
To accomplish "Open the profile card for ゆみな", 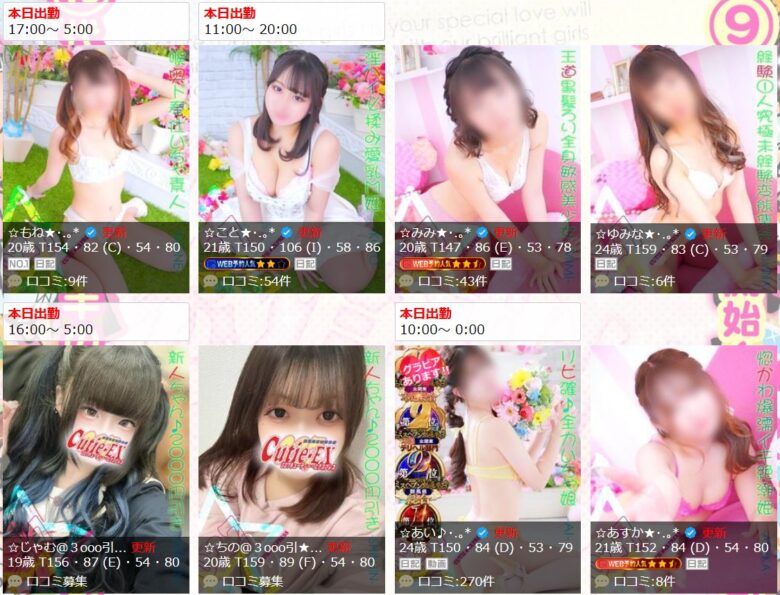I will [x=683, y=140].
